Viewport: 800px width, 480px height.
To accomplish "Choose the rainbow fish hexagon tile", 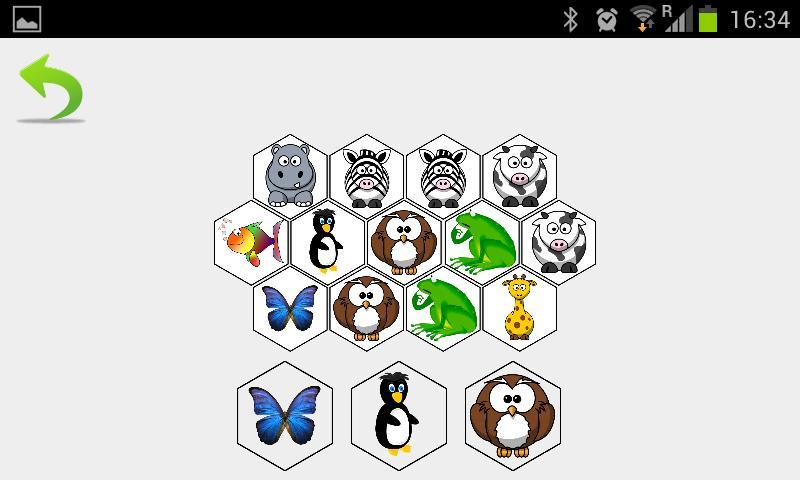I will (x=250, y=242).
